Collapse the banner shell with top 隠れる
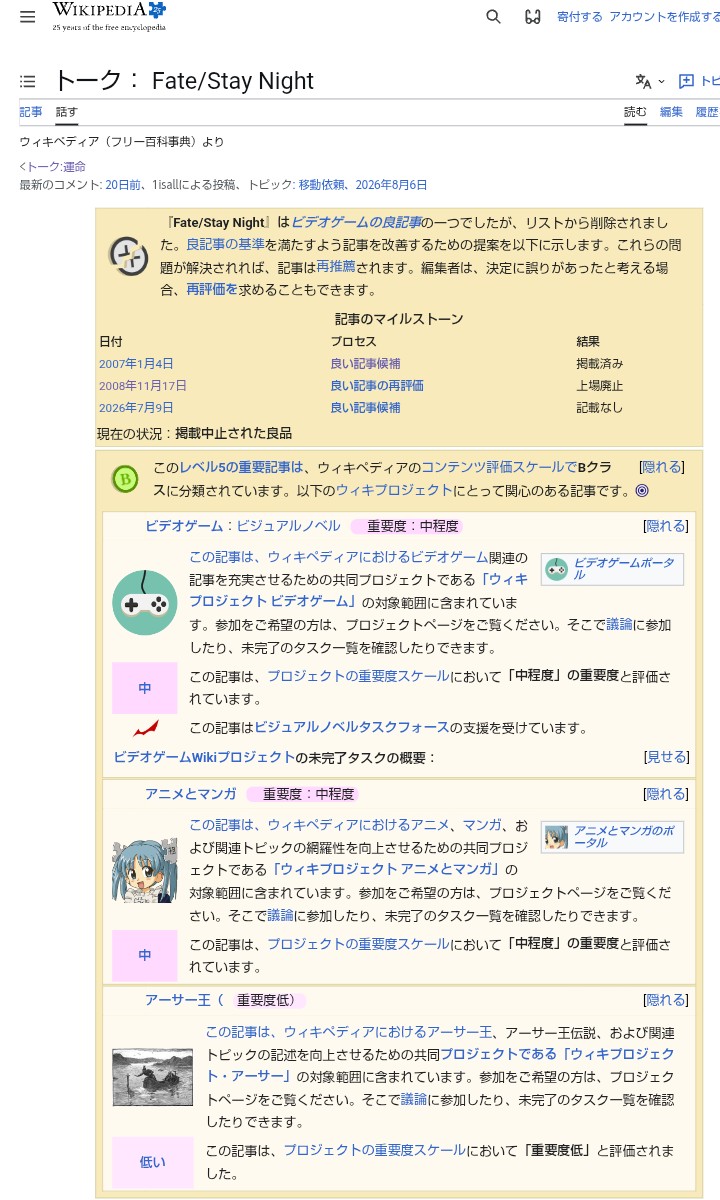 click(661, 467)
